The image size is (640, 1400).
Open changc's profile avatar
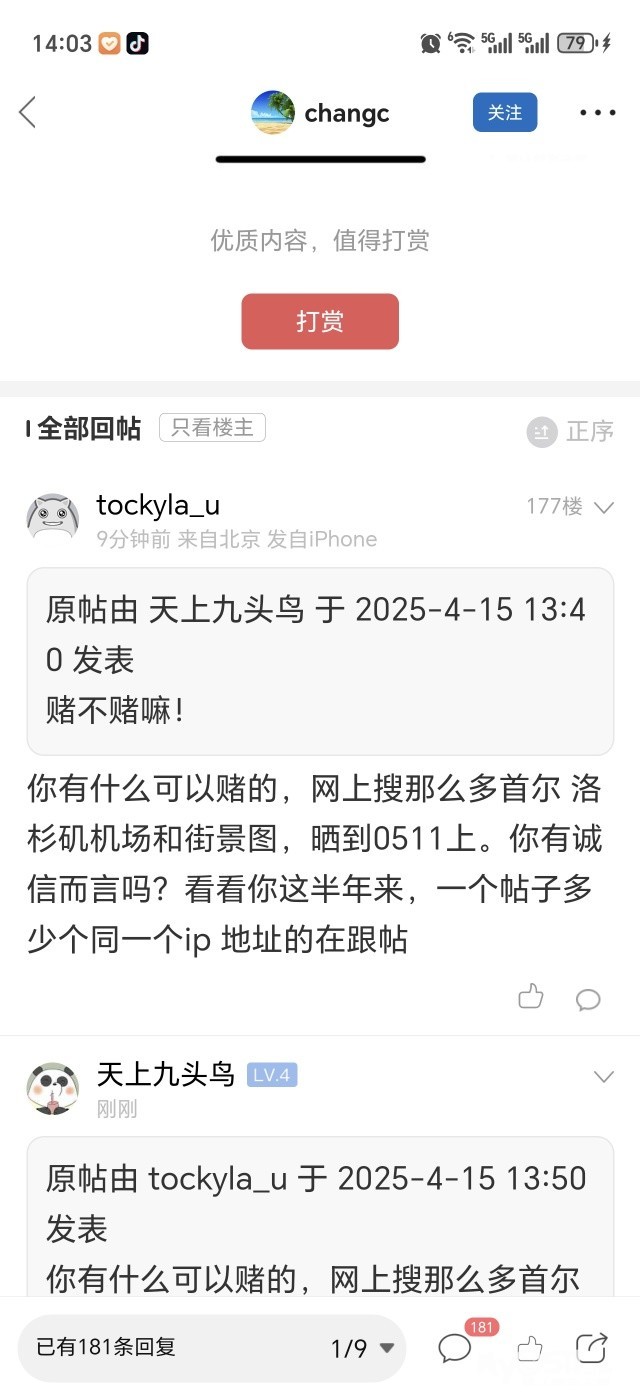(273, 113)
